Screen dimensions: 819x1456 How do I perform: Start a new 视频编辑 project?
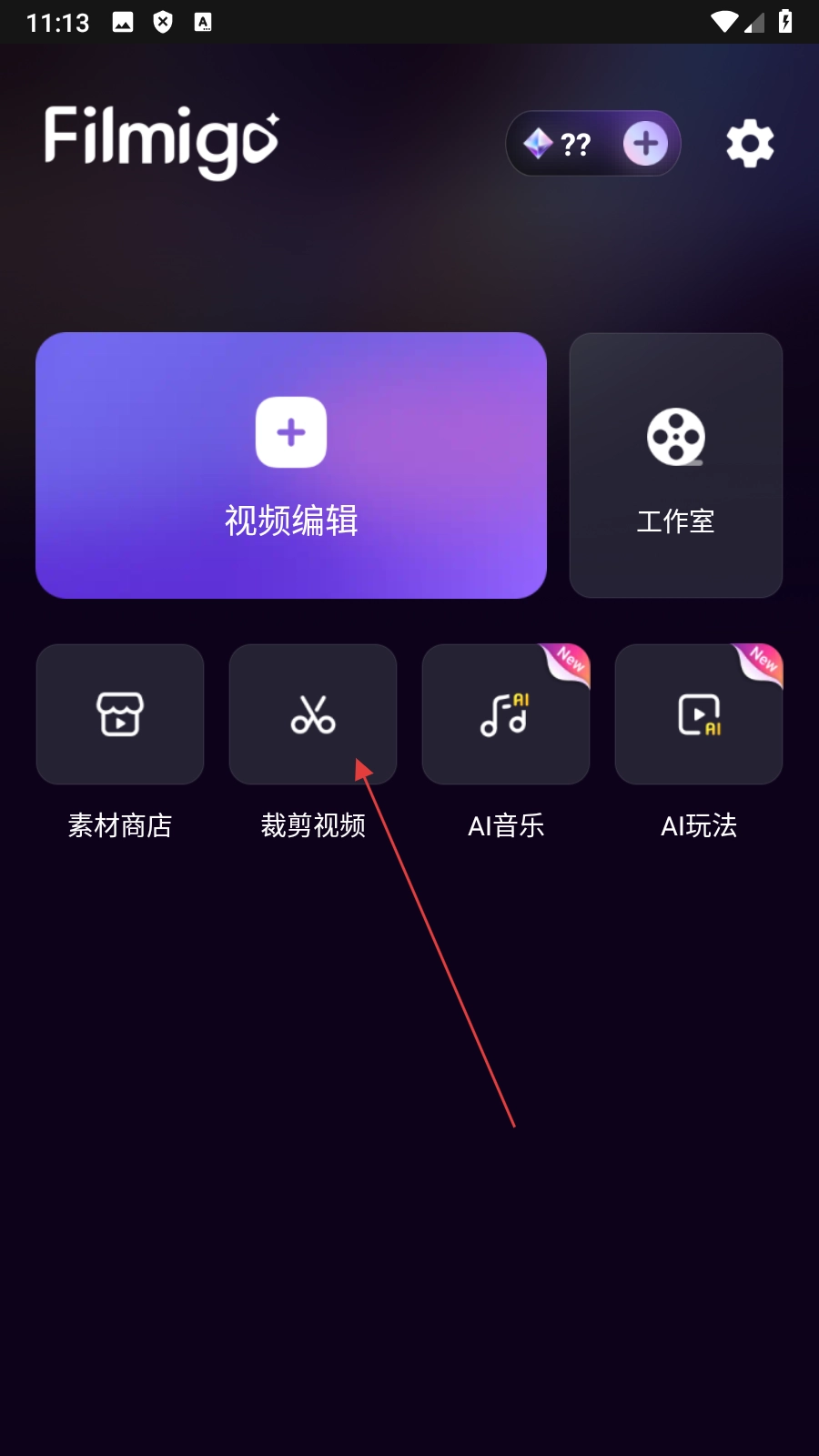[291, 465]
